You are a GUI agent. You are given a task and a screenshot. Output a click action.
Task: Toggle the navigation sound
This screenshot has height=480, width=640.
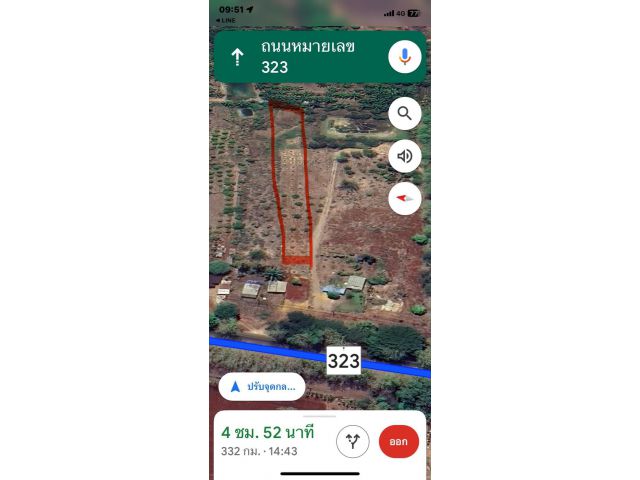tap(404, 156)
